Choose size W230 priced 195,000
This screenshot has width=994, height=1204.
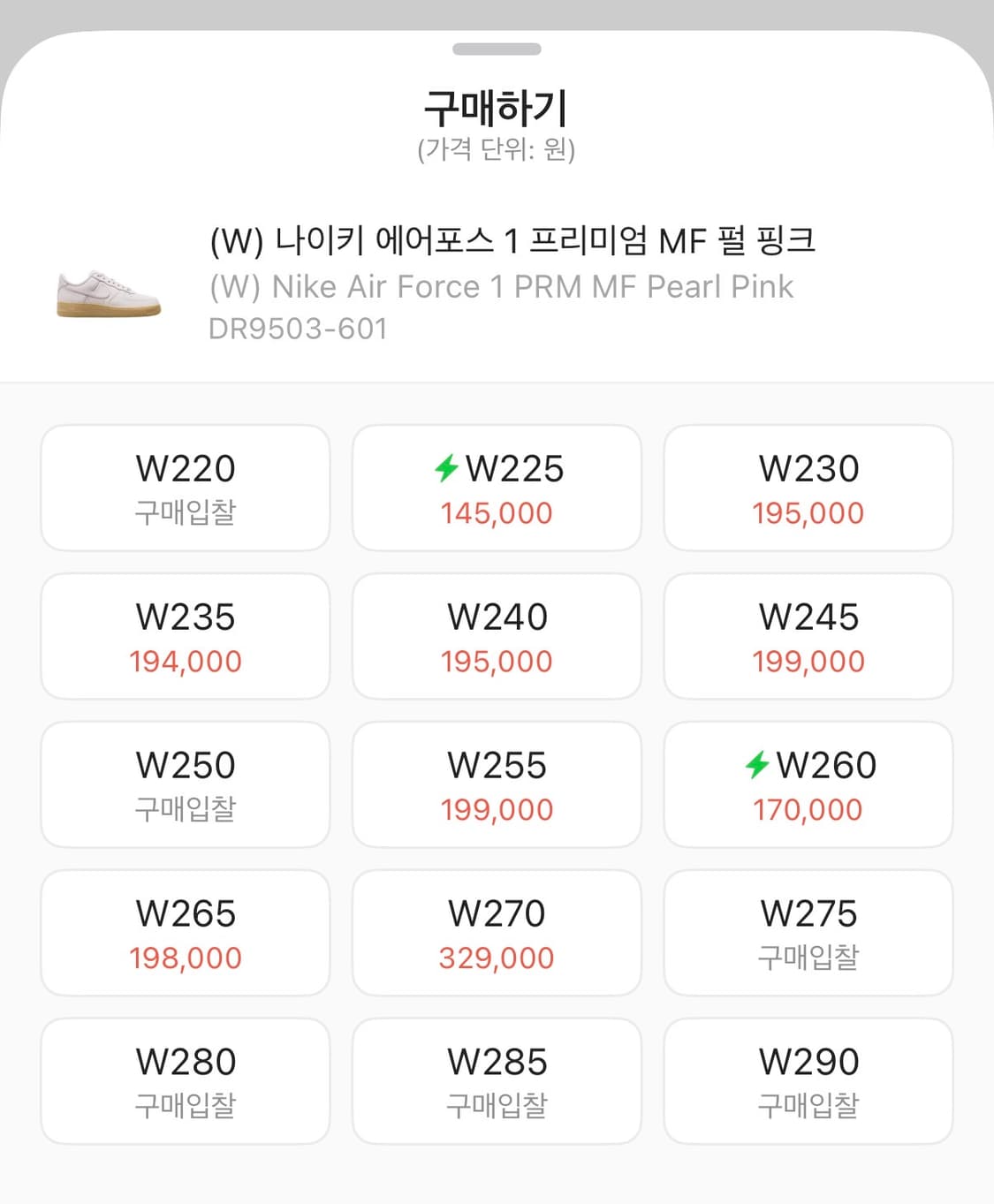(x=808, y=487)
